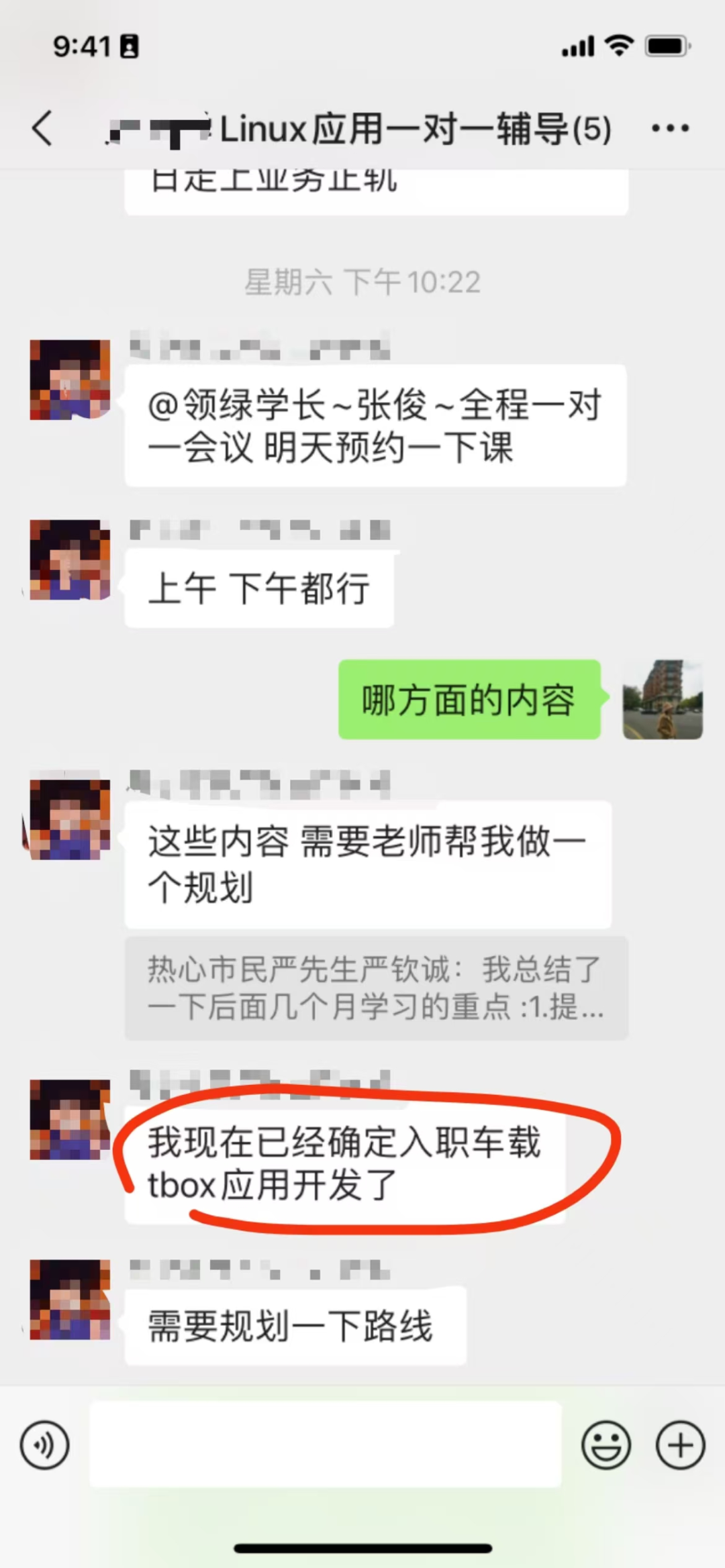Focus the message text field
Viewport: 725px width, 1568px height.
click(x=326, y=1445)
